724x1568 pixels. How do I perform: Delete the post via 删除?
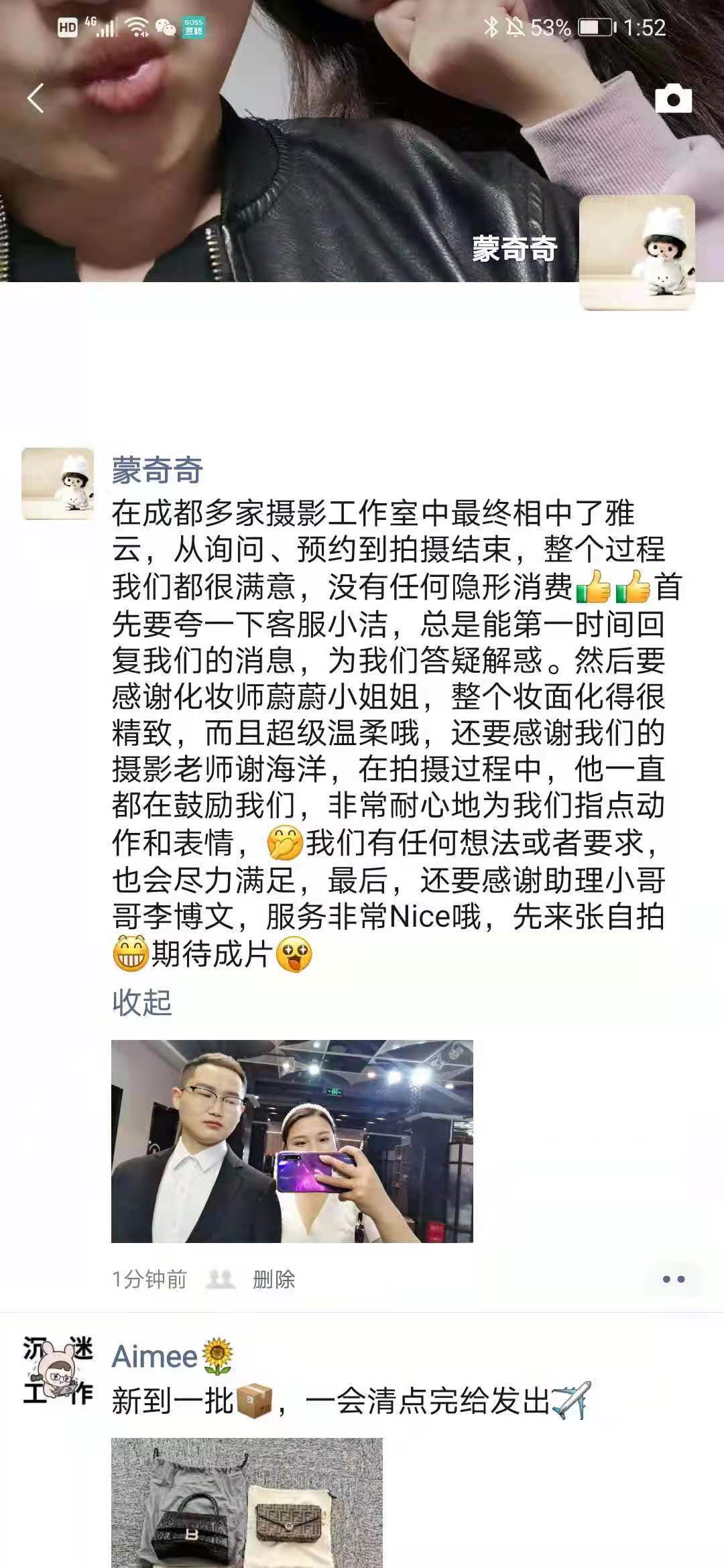pyautogui.click(x=274, y=1279)
